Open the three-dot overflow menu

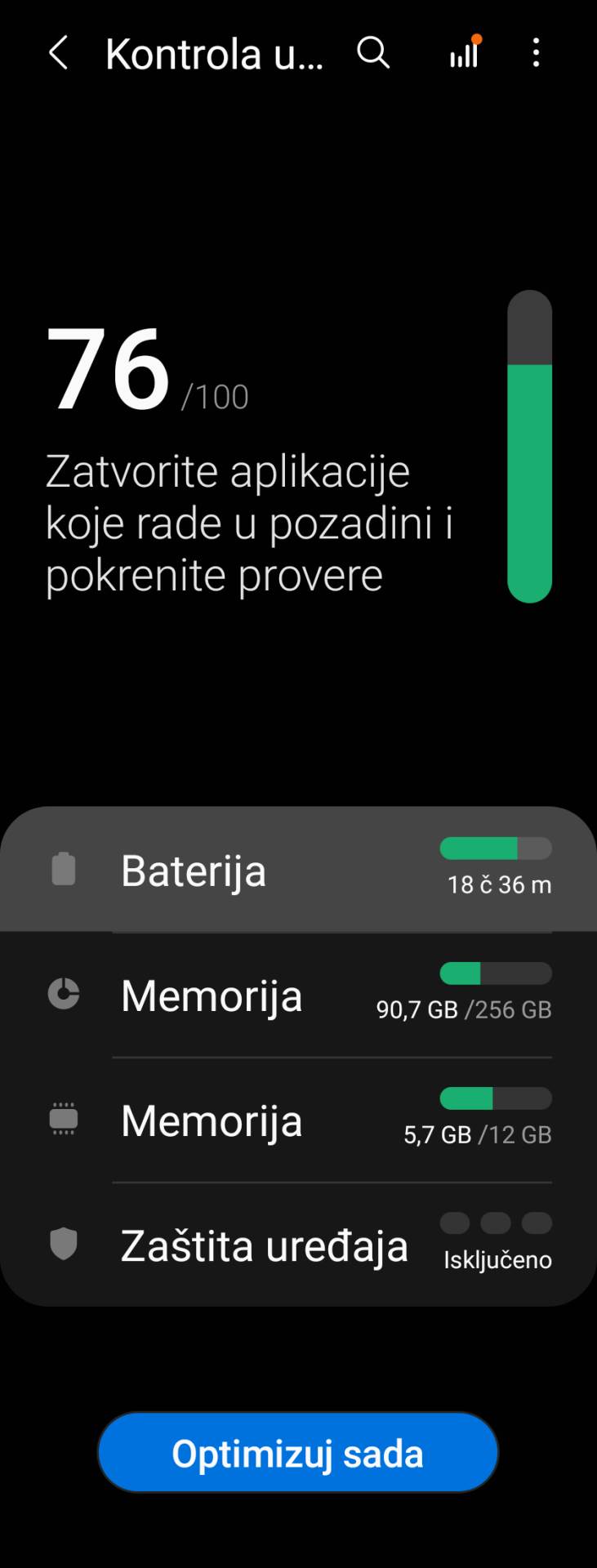click(535, 53)
